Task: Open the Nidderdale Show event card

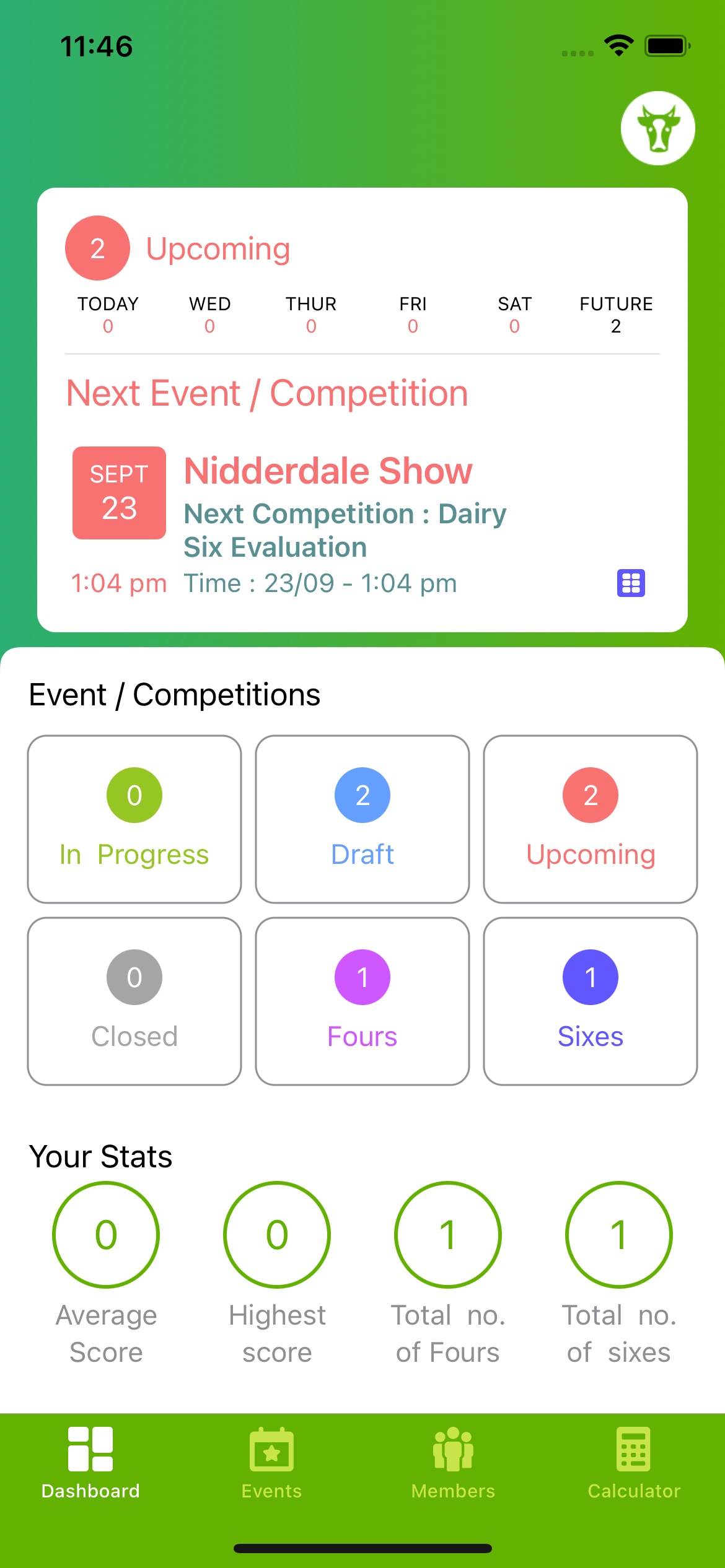Action: 328,471
